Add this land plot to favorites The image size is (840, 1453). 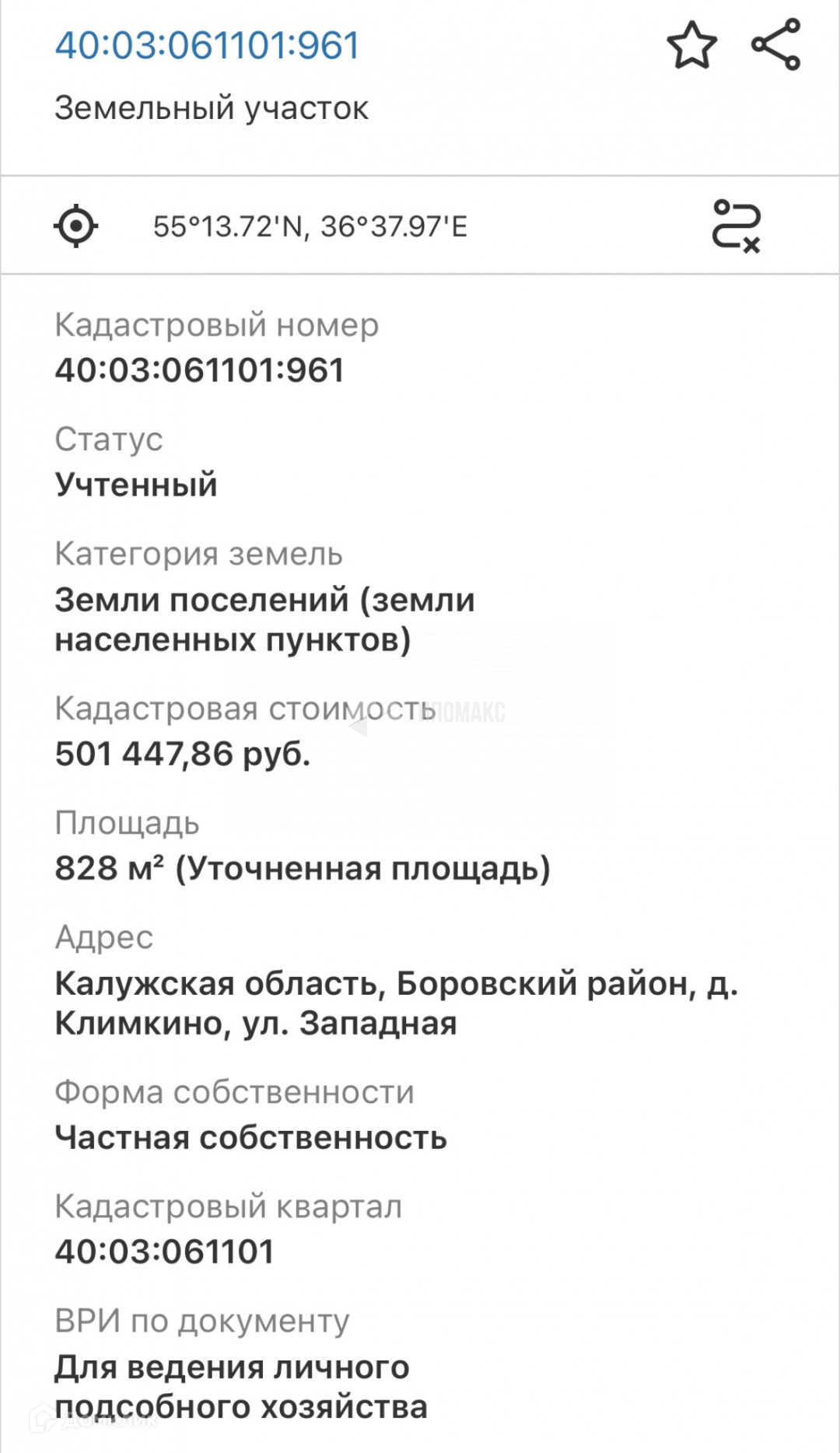[x=691, y=45]
